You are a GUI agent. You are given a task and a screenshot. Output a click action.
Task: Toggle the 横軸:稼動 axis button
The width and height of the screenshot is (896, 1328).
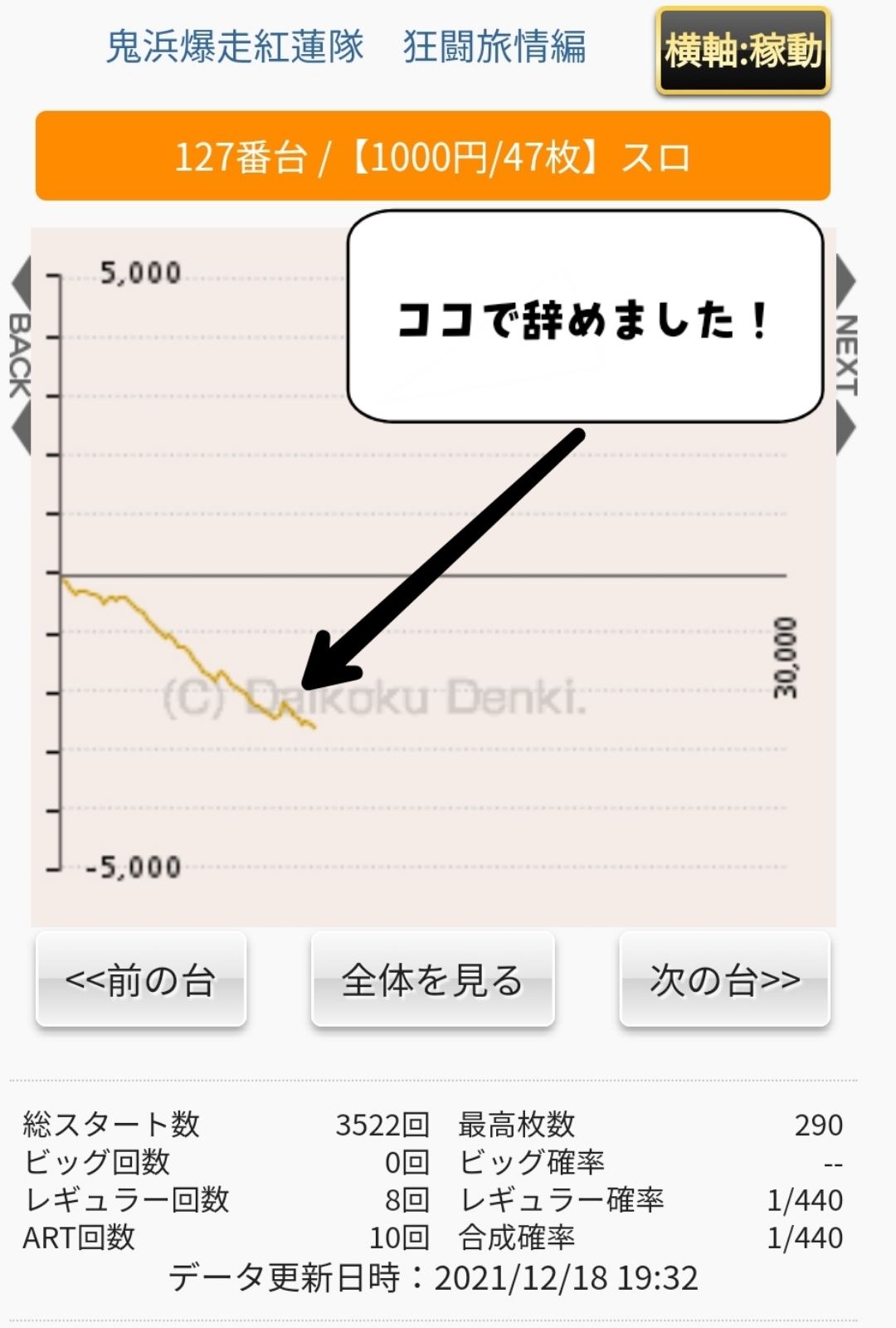(743, 51)
